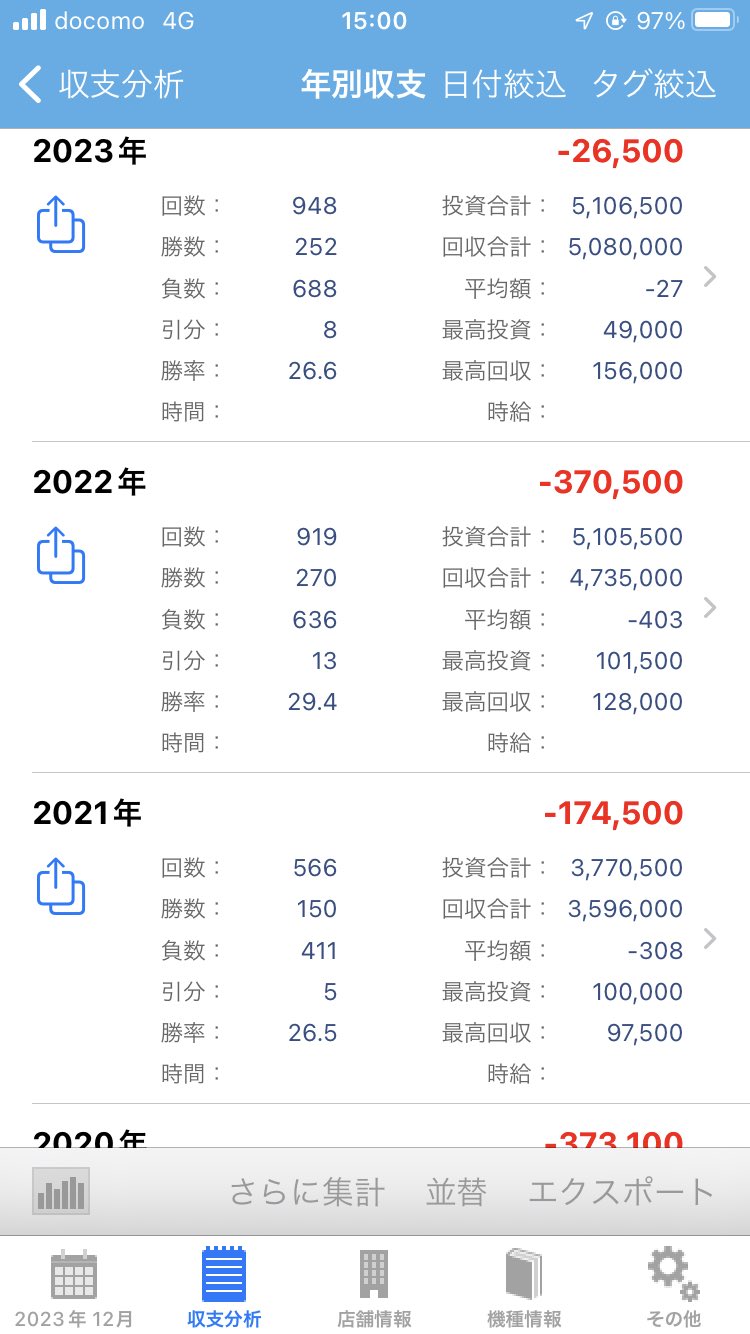Viewport: 750px width, 1334px height.
Task: Share the 2021年 summary
Action: (61, 886)
